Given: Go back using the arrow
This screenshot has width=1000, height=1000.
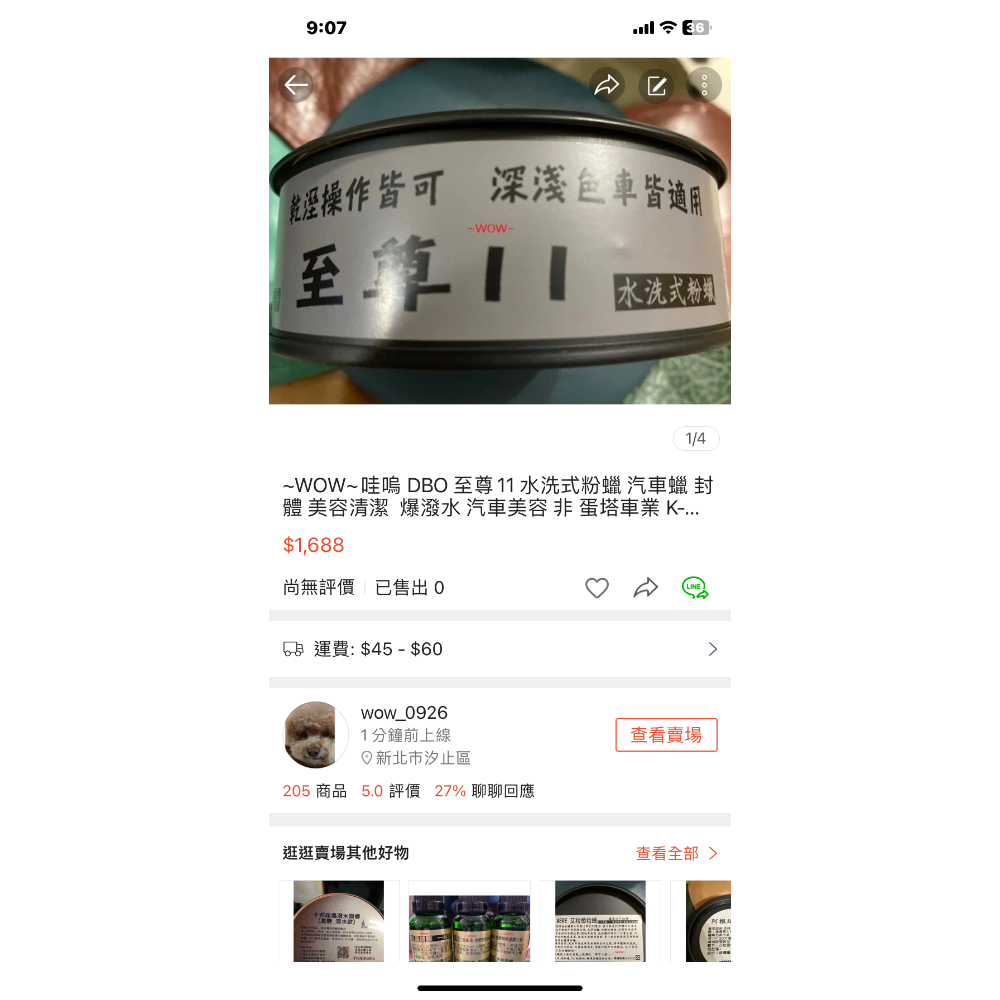Looking at the screenshot, I should pyautogui.click(x=296, y=85).
